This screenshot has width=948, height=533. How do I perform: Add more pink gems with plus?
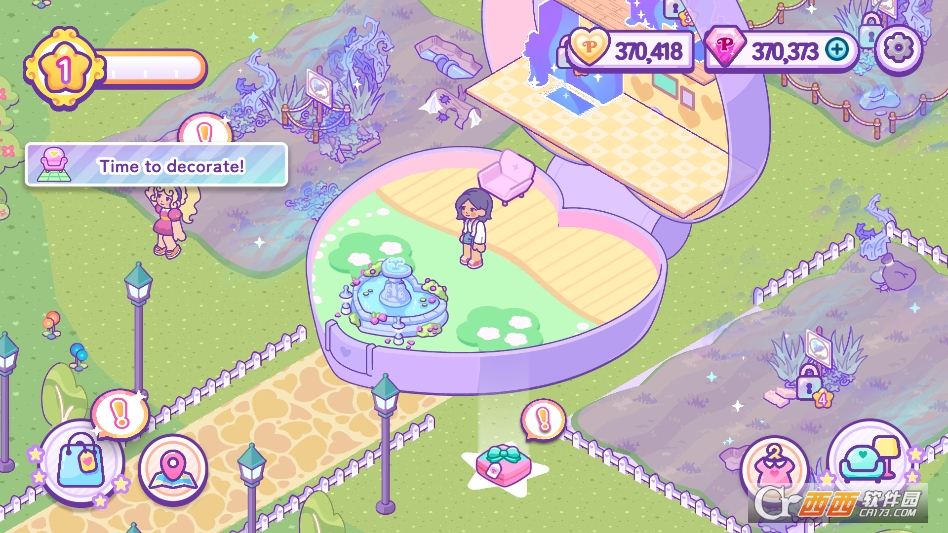pyautogui.click(x=837, y=49)
